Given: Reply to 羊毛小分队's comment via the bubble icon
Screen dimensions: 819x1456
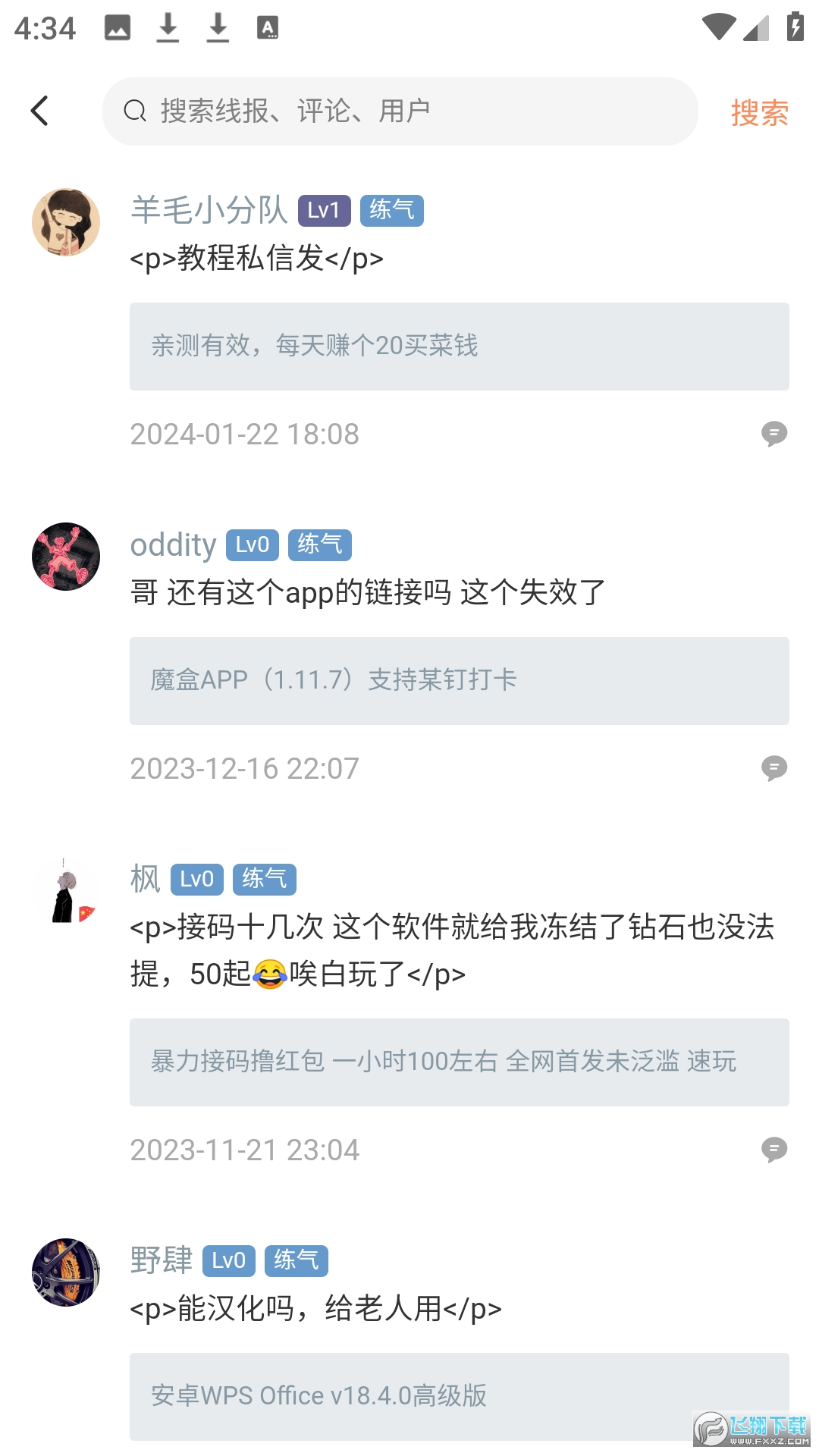Looking at the screenshot, I should click(773, 434).
